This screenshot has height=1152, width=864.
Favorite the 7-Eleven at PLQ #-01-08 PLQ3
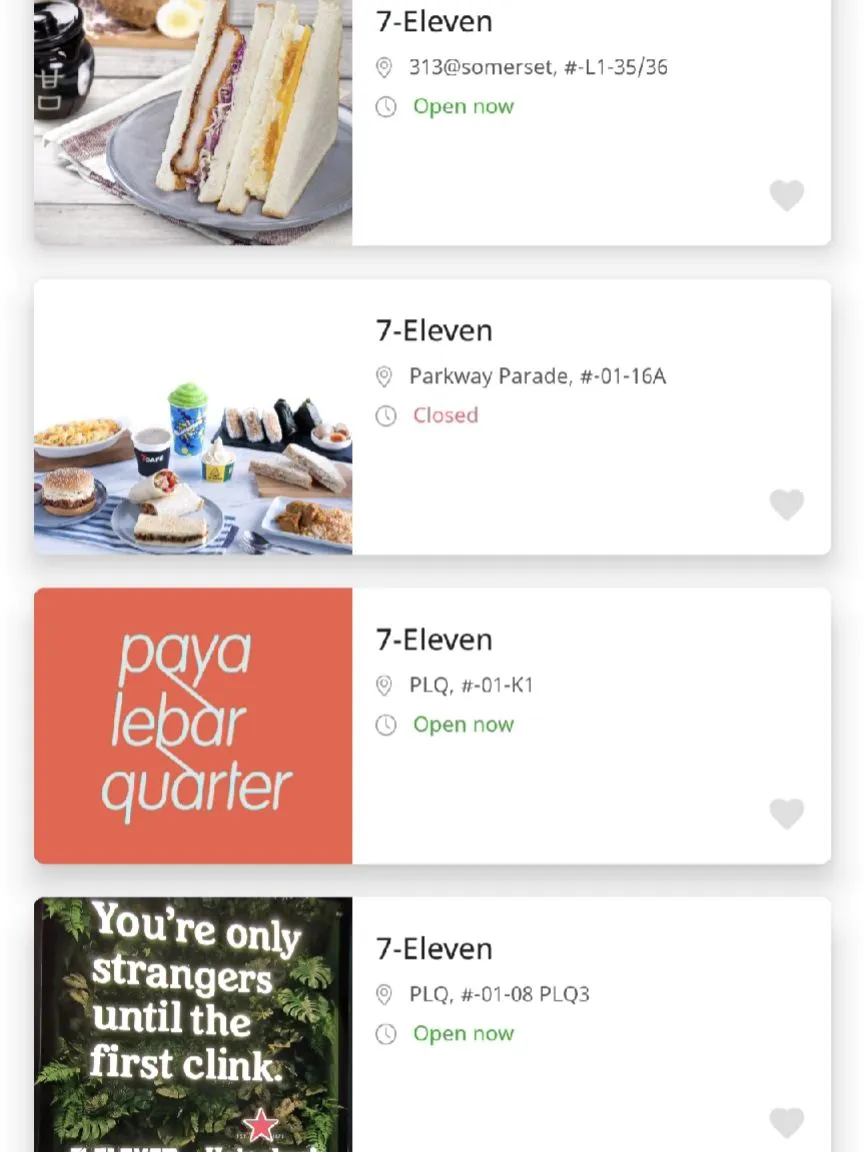pos(787,1122)
